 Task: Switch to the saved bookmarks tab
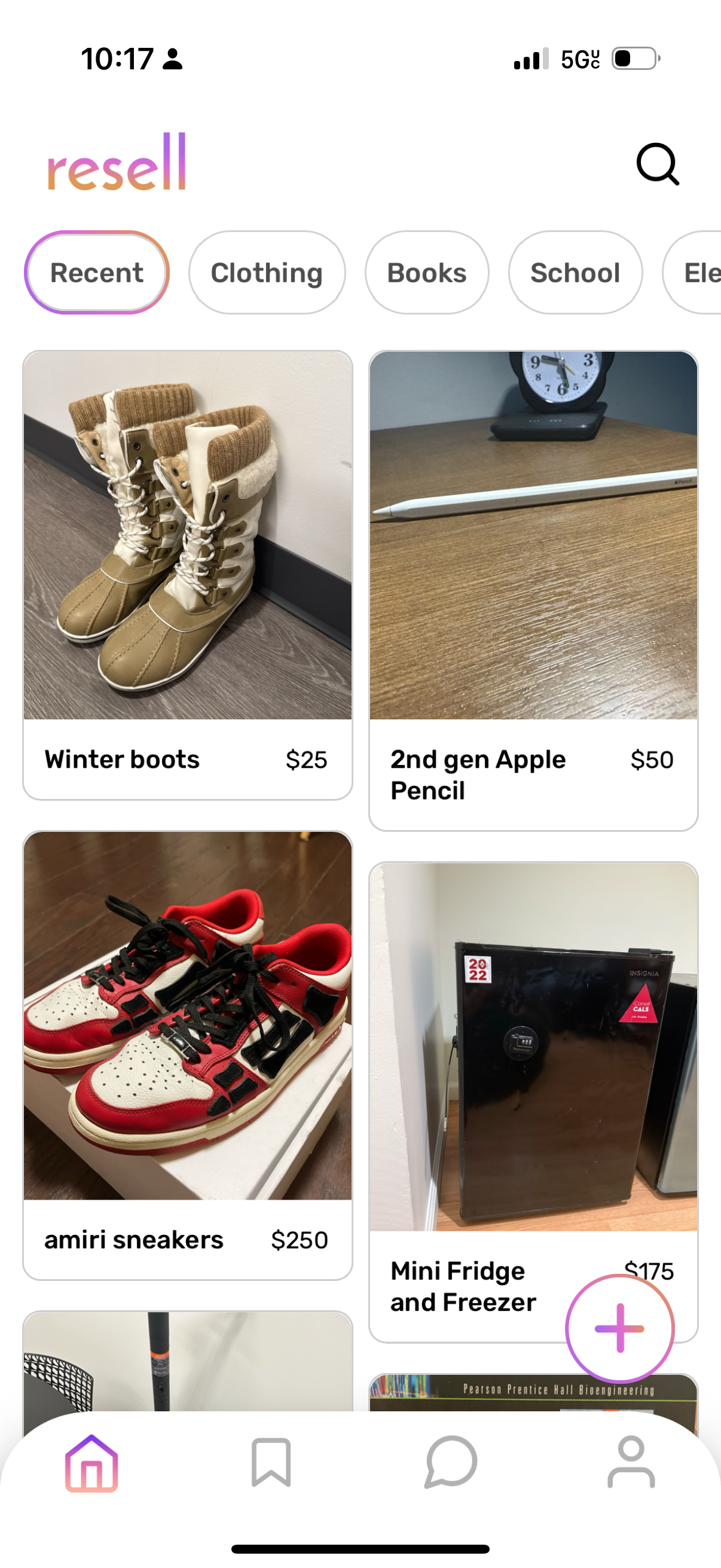click(x=271, y=1463)
